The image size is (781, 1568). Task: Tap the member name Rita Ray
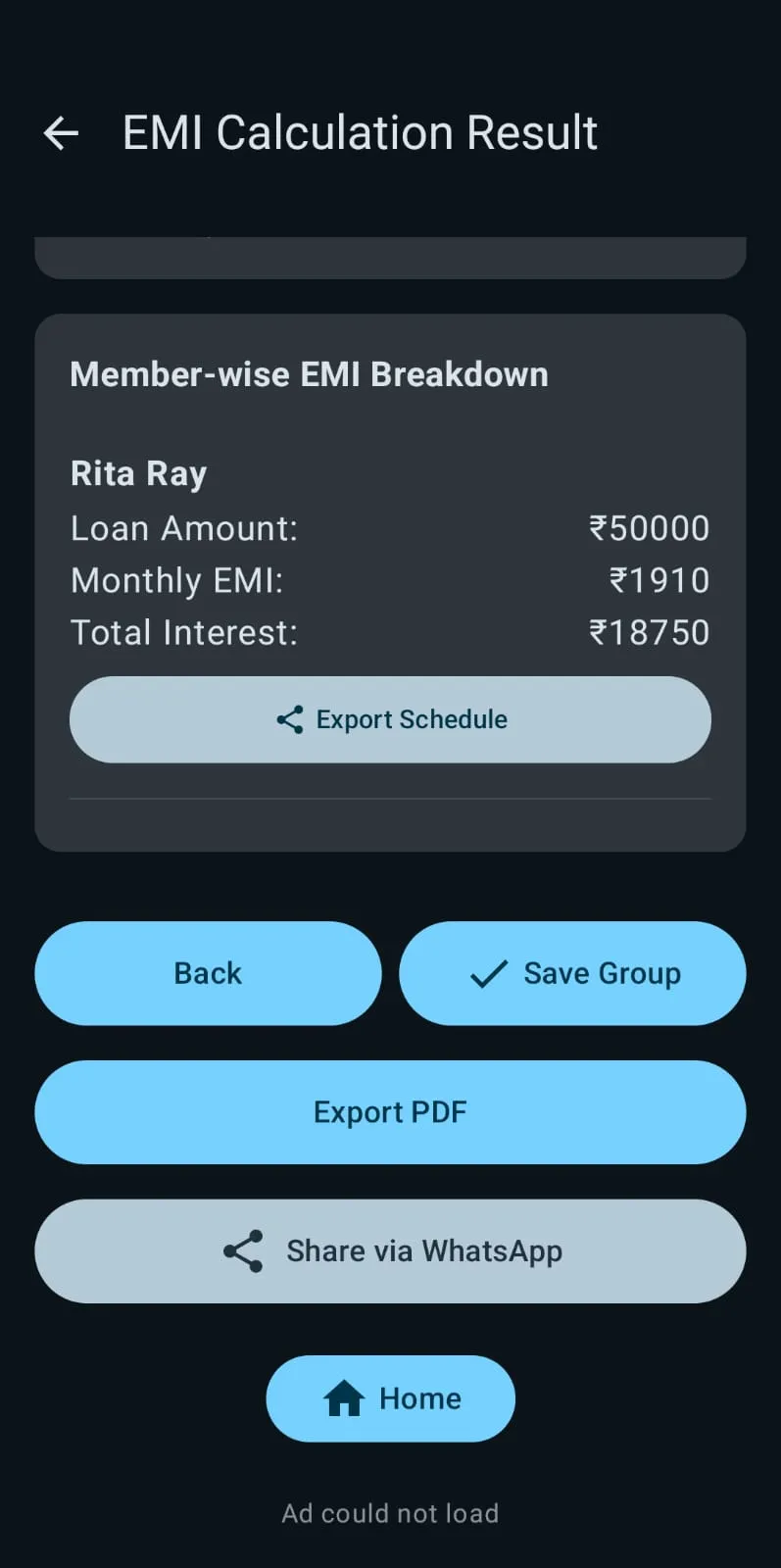click(x=138, y=473)
